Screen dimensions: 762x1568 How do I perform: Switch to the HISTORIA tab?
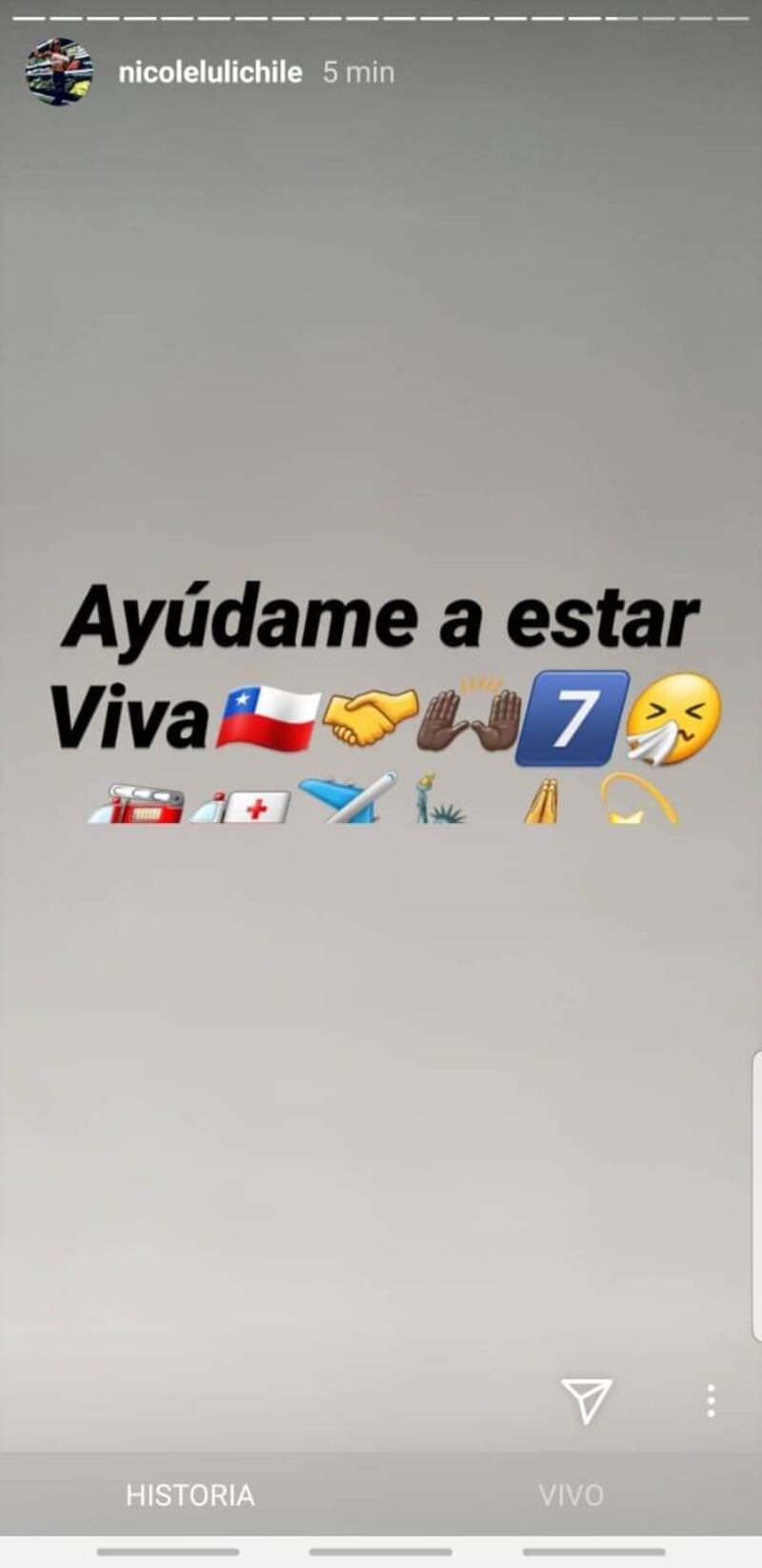190,1495
